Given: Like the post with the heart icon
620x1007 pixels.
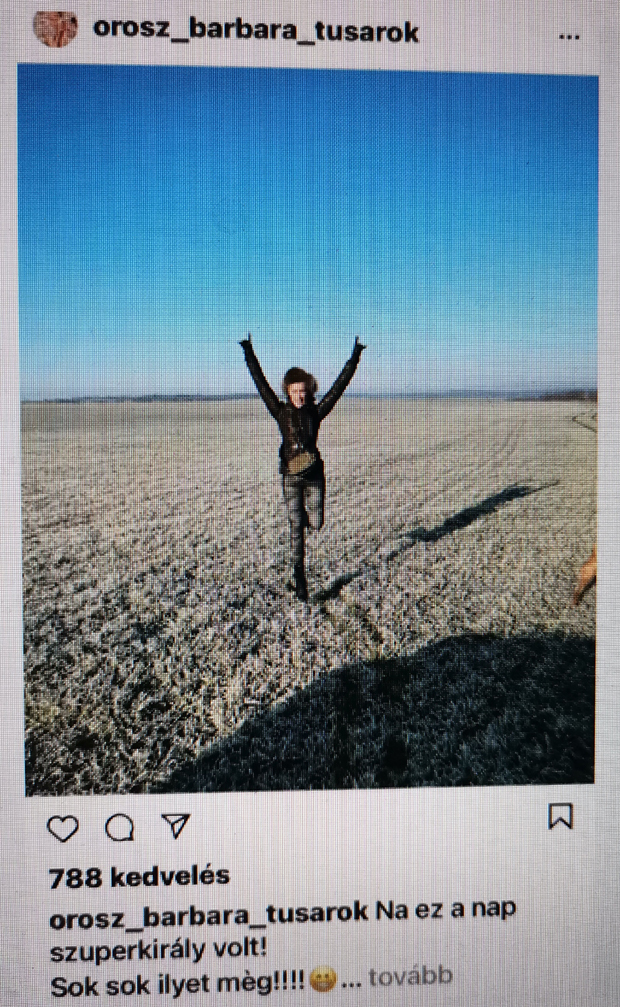Looking at the screenshot, I should [x=63, y=828].
